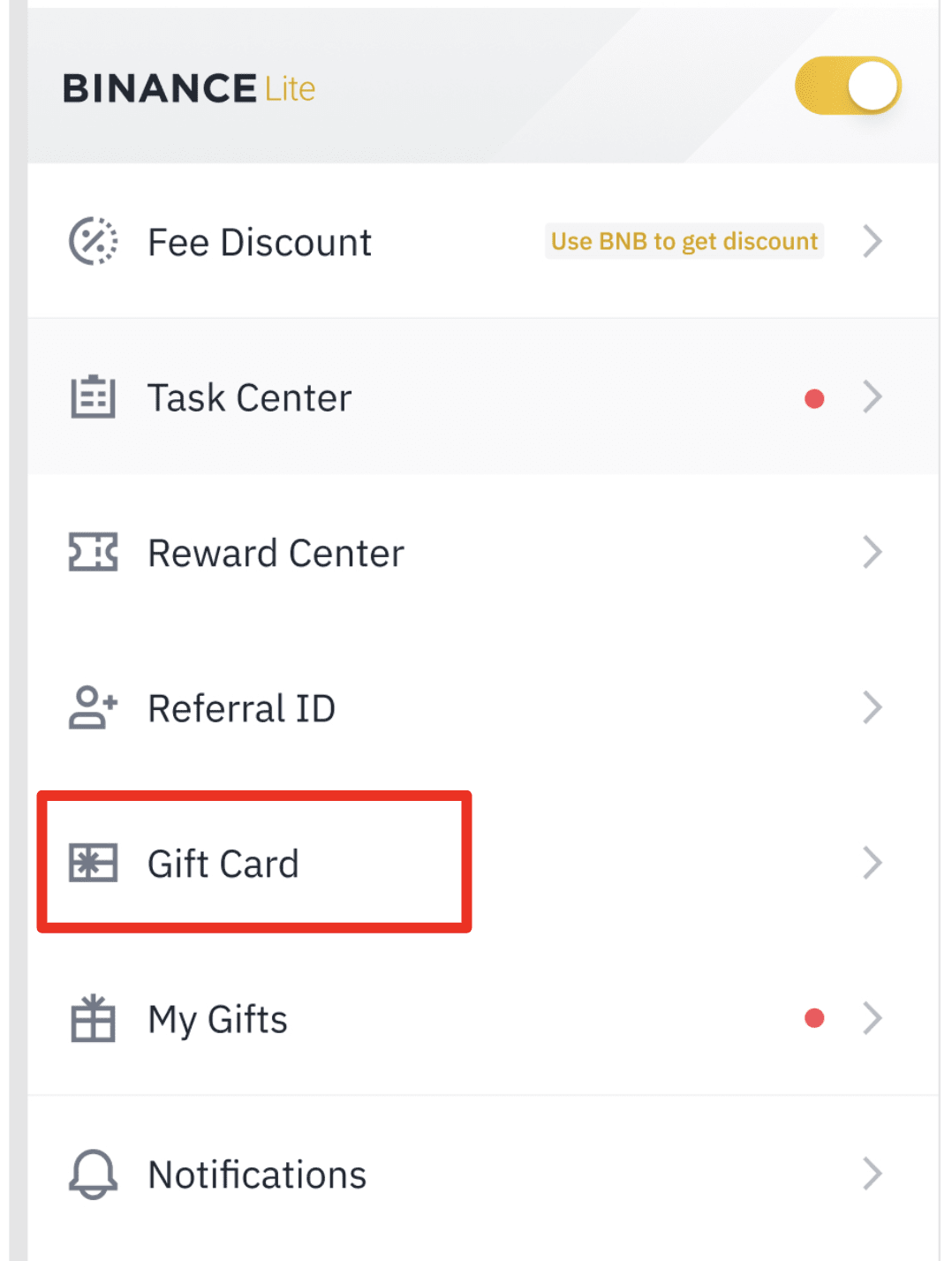Select the Gift Card option
952x1261 pixels.
223,864
